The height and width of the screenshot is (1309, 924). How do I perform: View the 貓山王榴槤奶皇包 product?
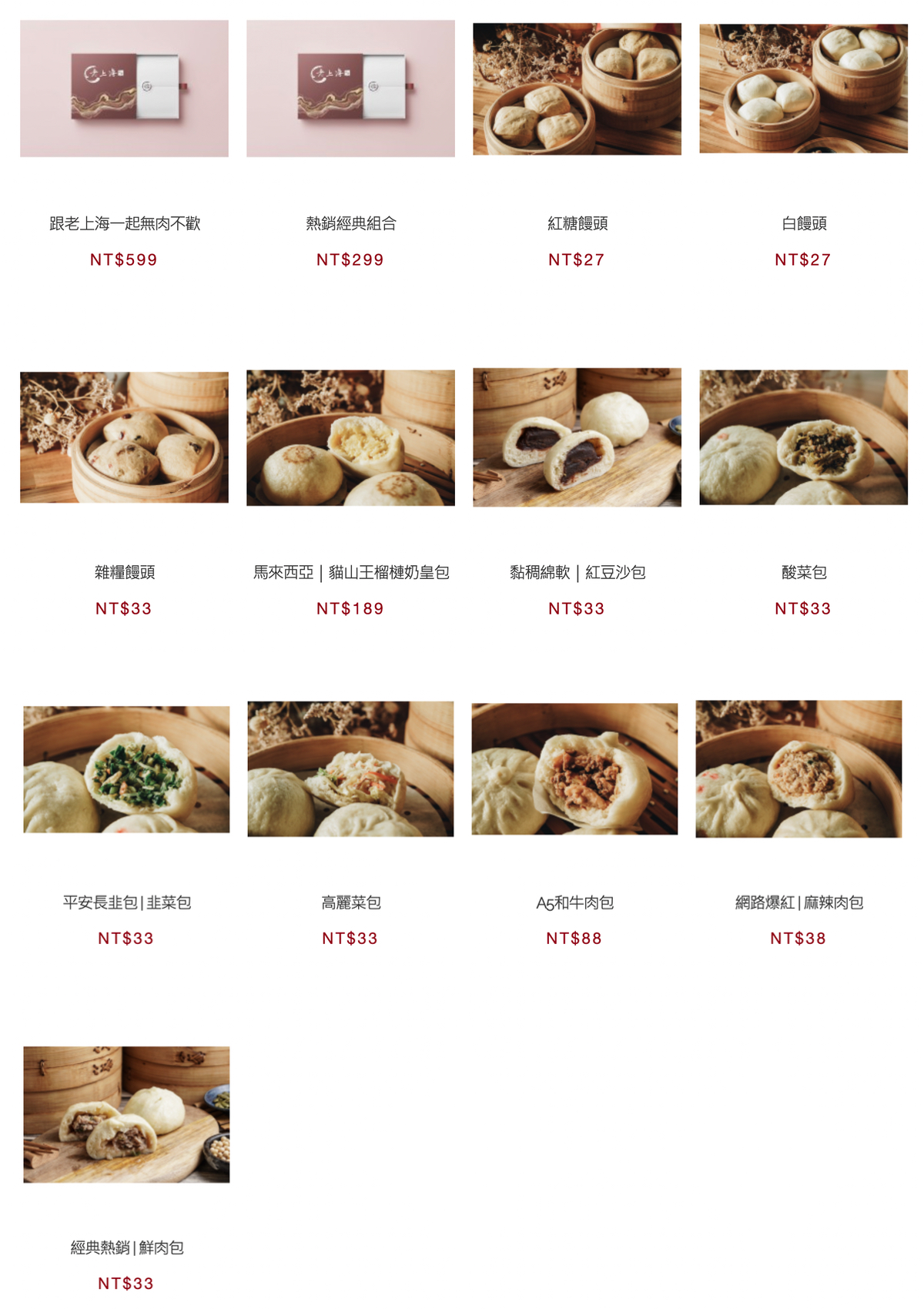click(x=350, y=437)
